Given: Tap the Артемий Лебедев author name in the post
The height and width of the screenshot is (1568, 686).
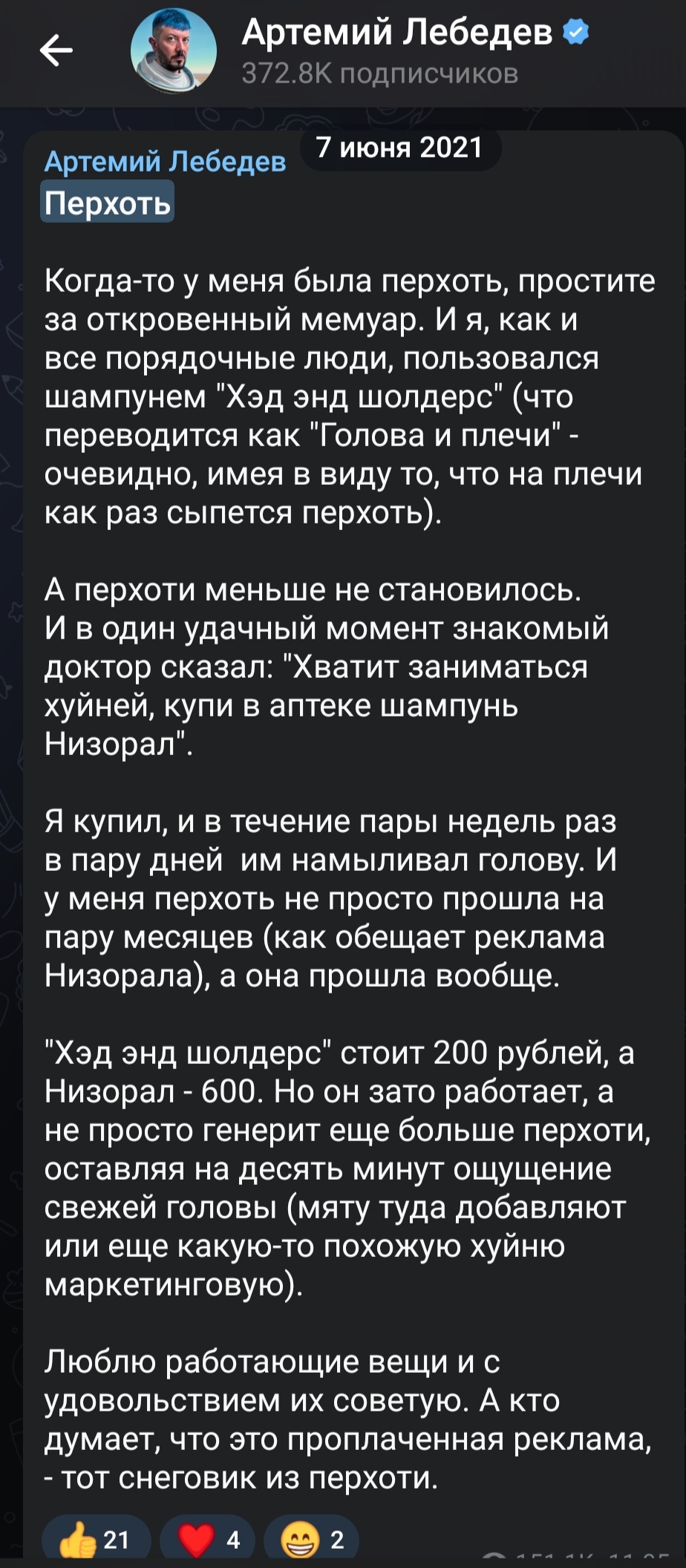Looking at the screenshot, I should (x=165, y=161).
